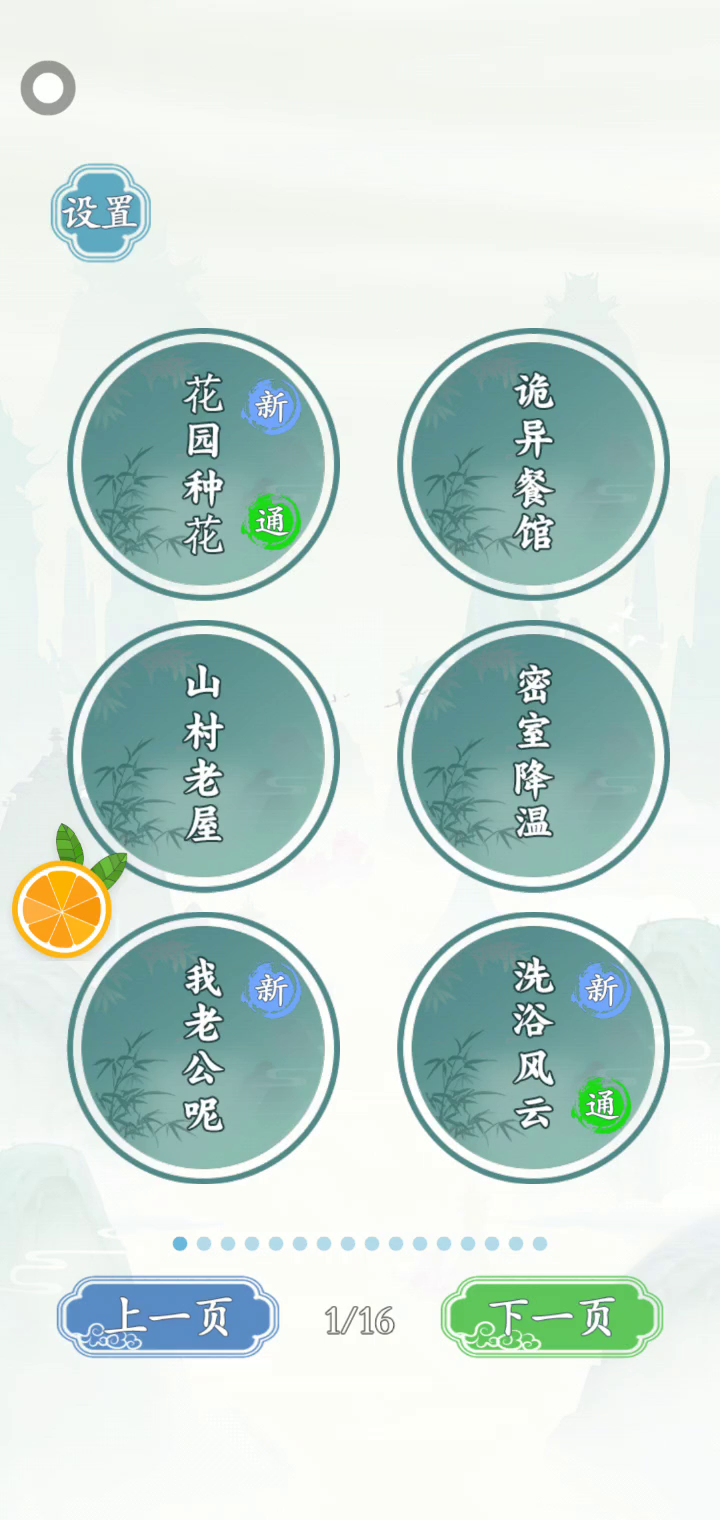The image size is (720, 1520).
Task: Open the 设置 settings button
Action: tap(100, 213)
